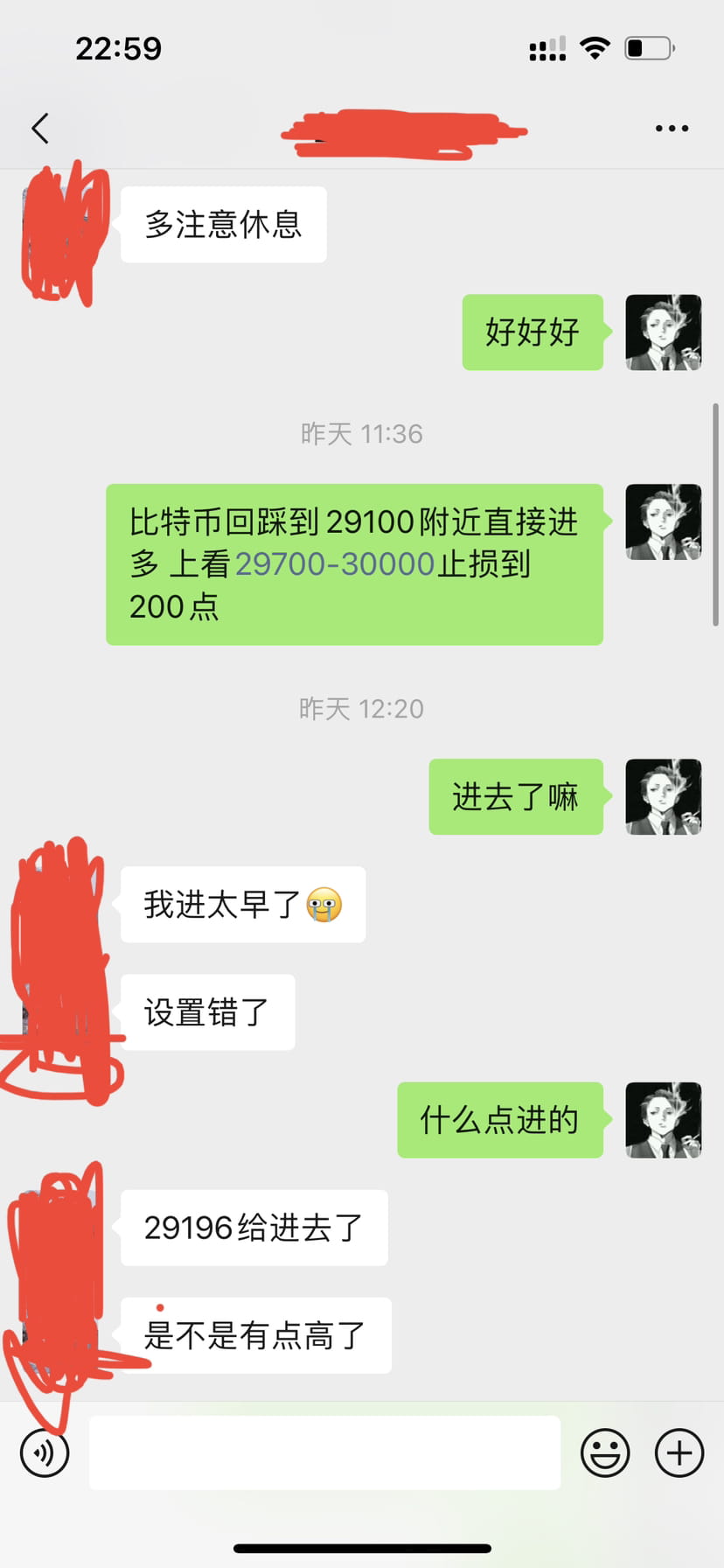The width and height of the screenshot is (724, 1568).
Task: Tap the 好好好 green message bubble
Action: (533, 332)
